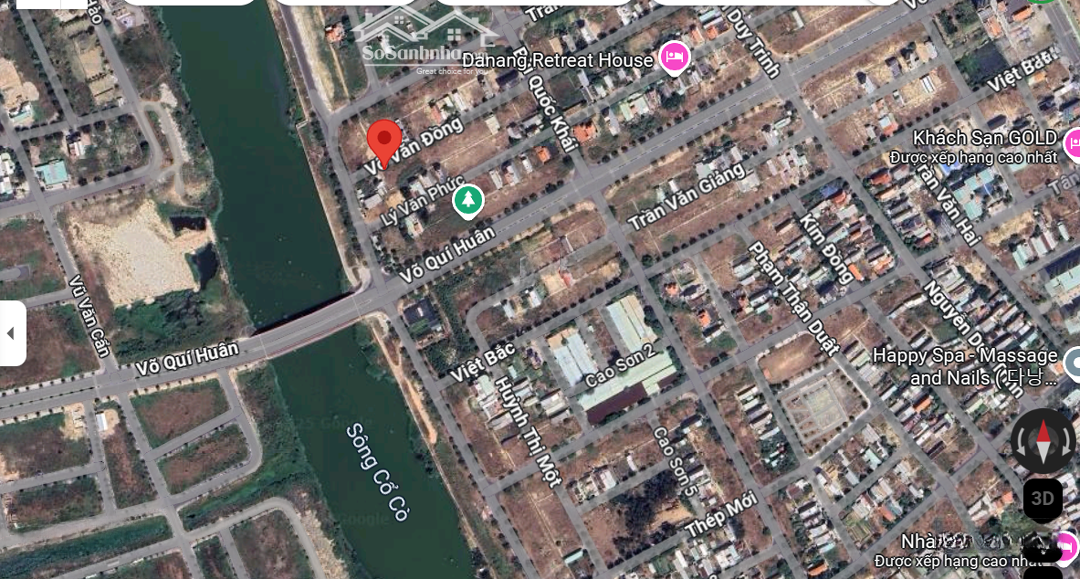Open the red dropped pin on Văn Đông
The height and width of the screenshot is (579, 1080).
[384, 142]
